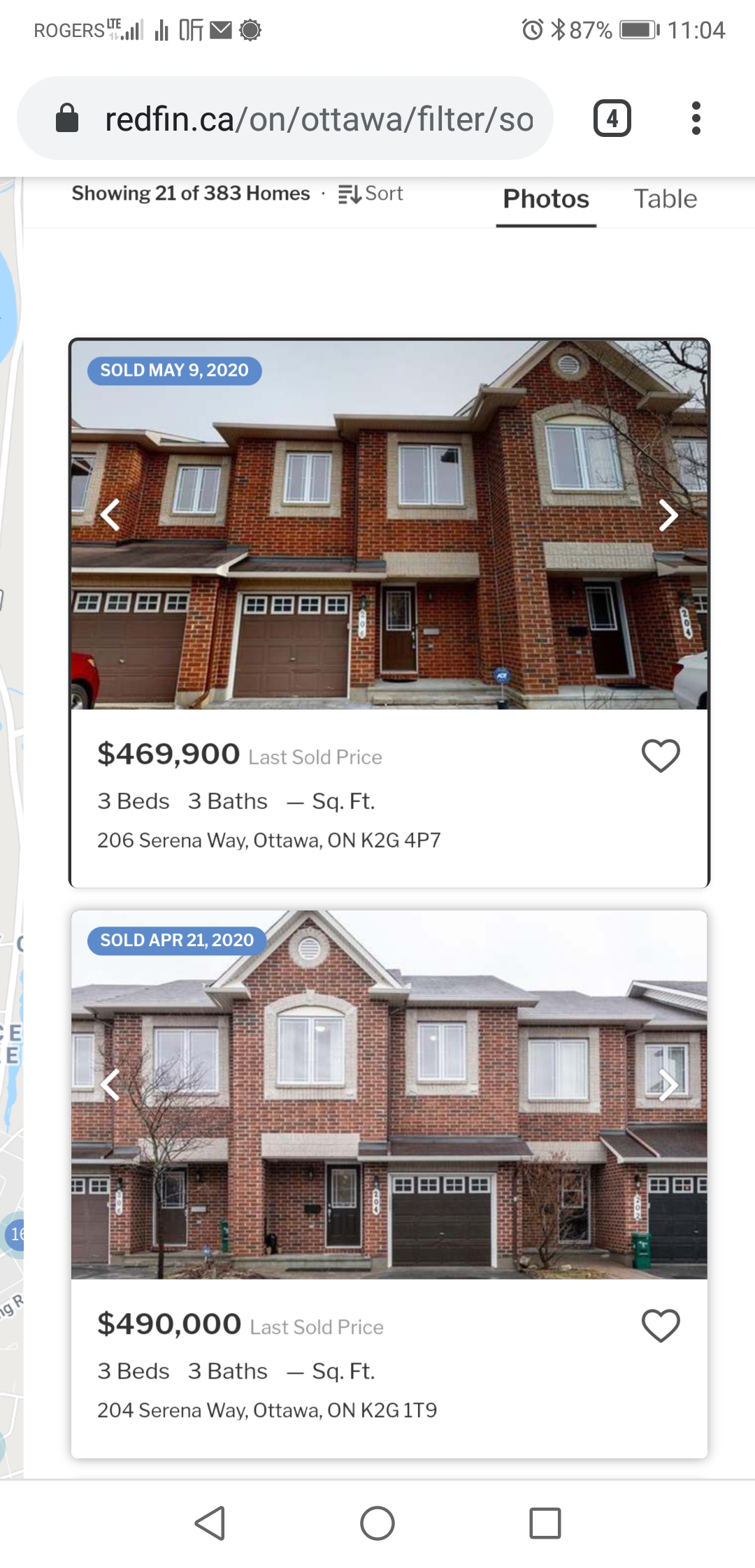Show next photo of 204 Serena Way
The width and height of the screenshot is (755, 1568).
[668, 1085]
